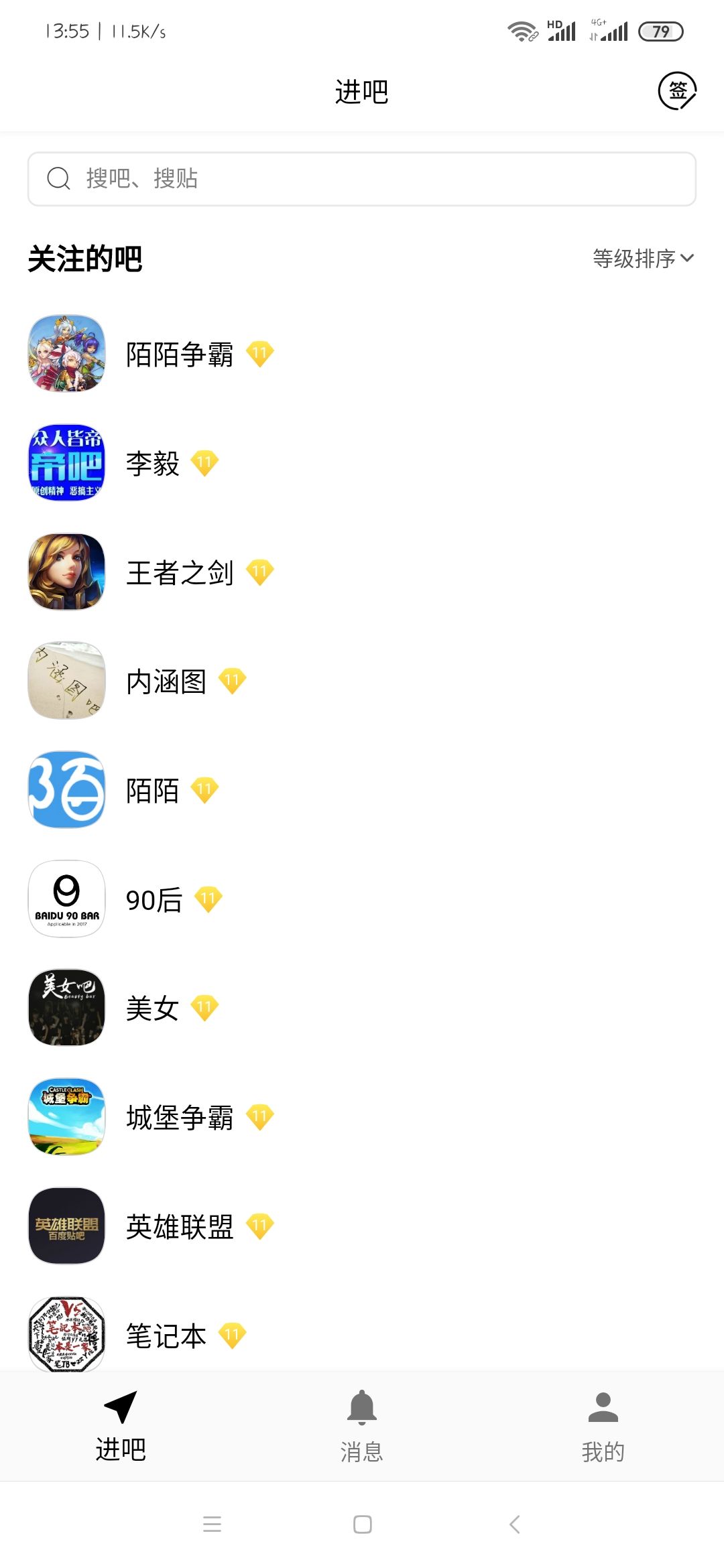Switch to the 进吧 tab
724x1568 pixels.
pos(121,1425)
